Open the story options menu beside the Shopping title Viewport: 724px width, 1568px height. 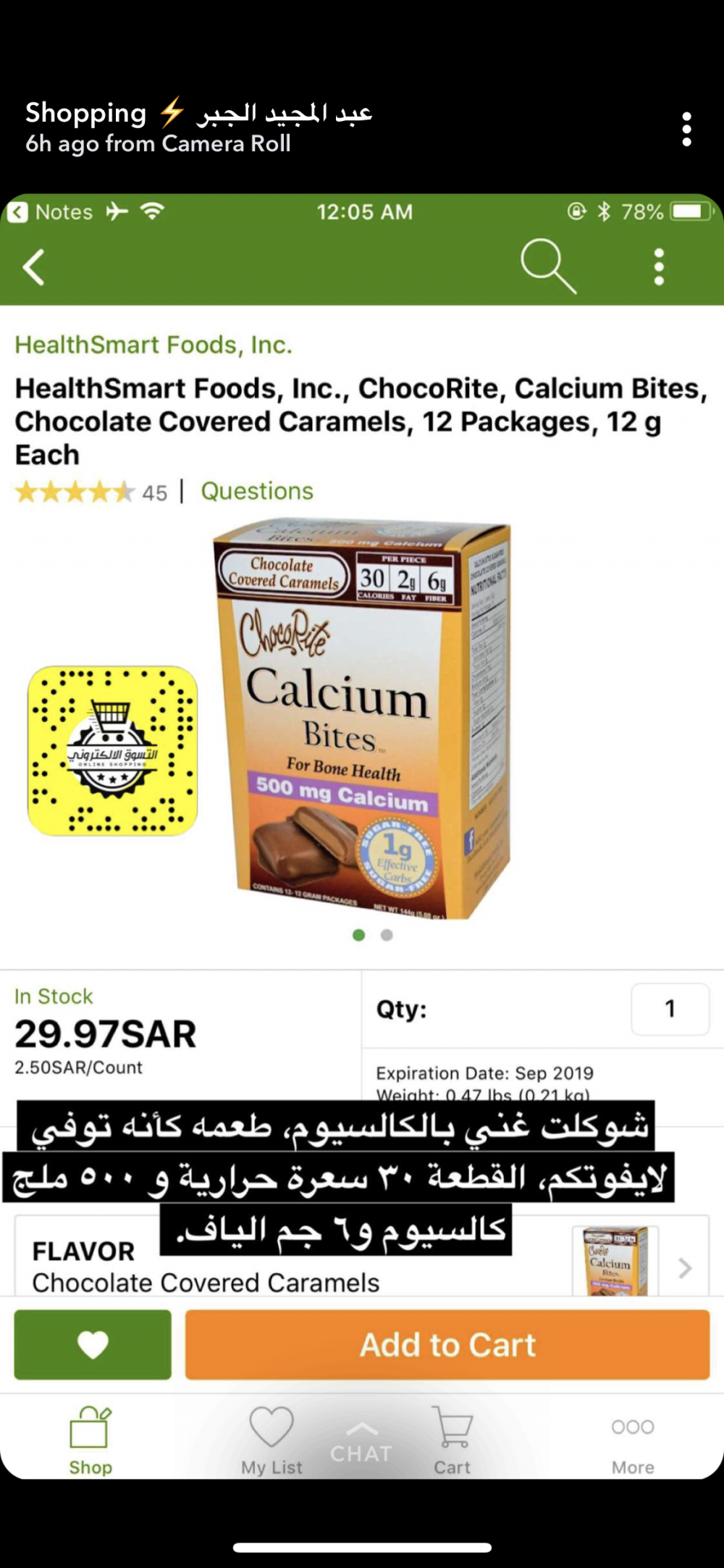[686, 130]
